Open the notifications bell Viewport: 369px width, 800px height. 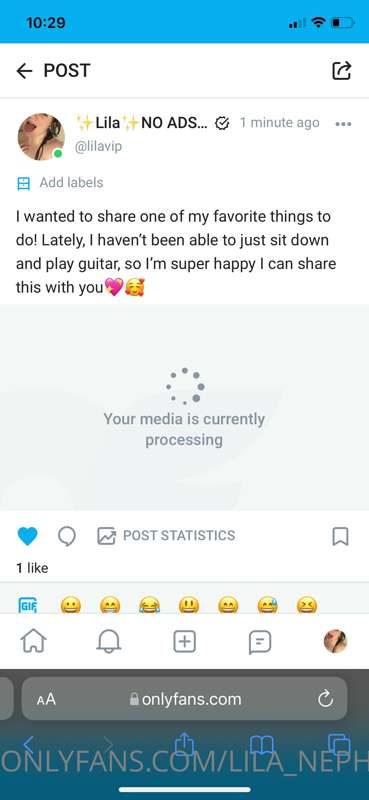pyautogui.click(x=109, y=641)
